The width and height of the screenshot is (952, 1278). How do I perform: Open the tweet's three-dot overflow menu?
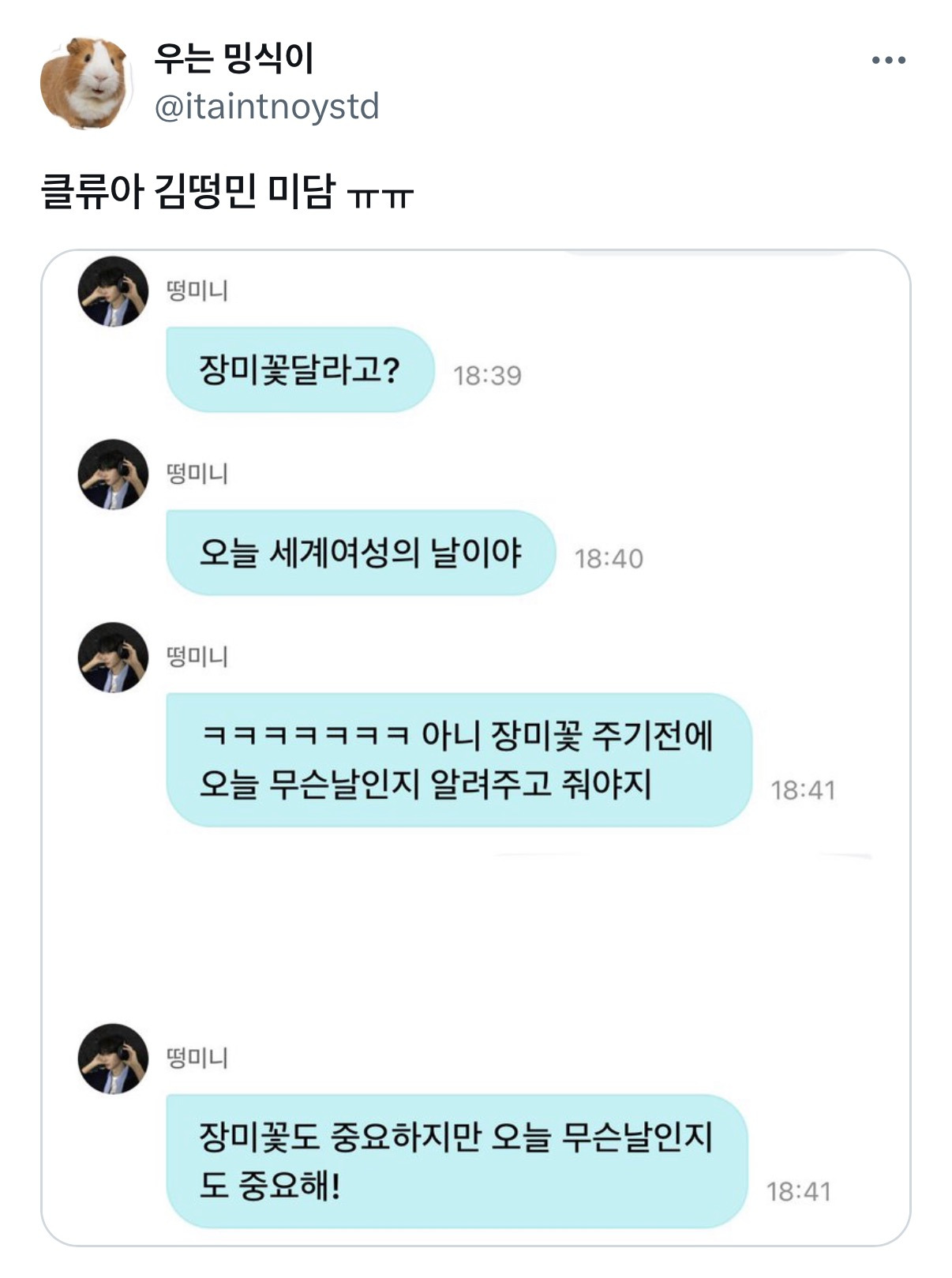(888, 61)
